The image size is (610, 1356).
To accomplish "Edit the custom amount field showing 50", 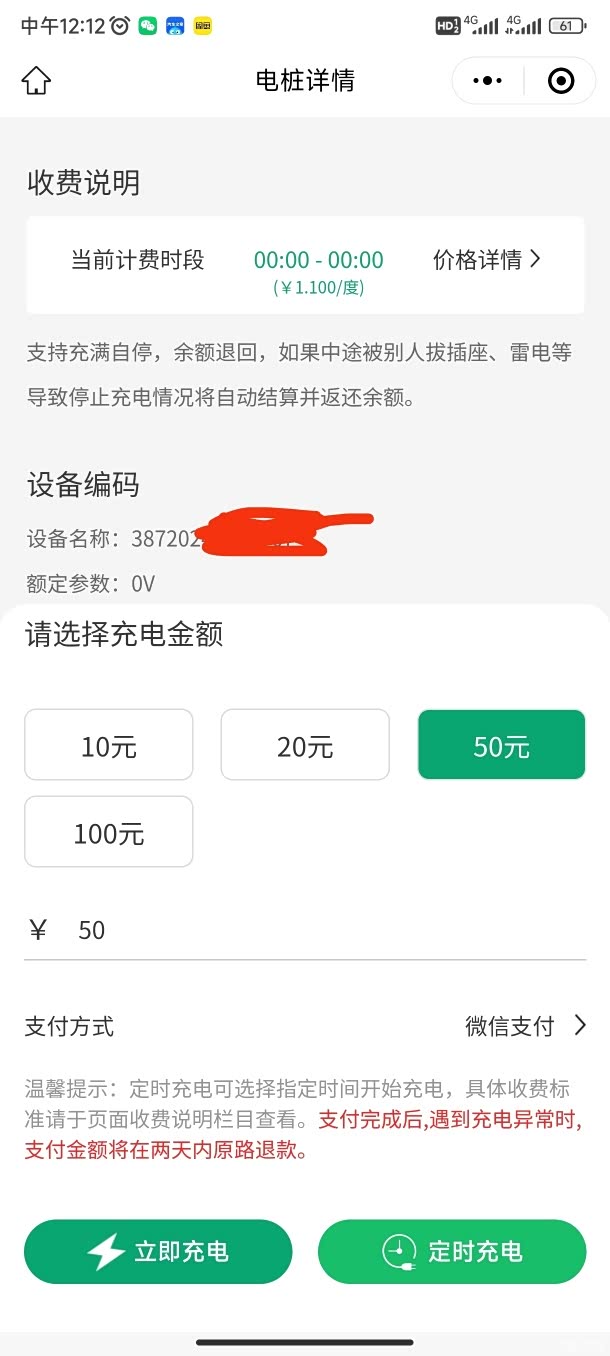I will click(305, 931).
